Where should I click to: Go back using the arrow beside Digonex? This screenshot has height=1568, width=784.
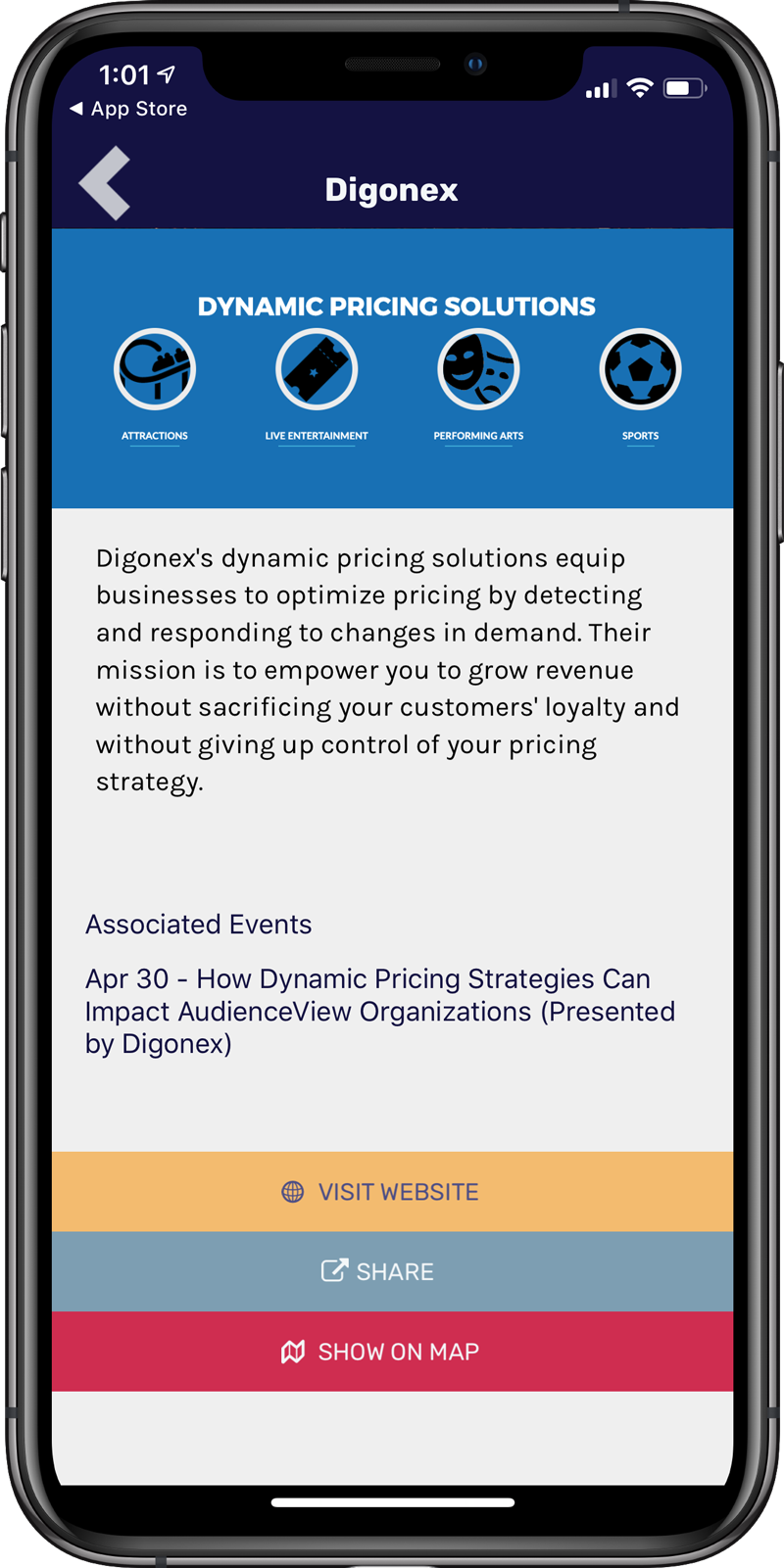coord(105,183)
